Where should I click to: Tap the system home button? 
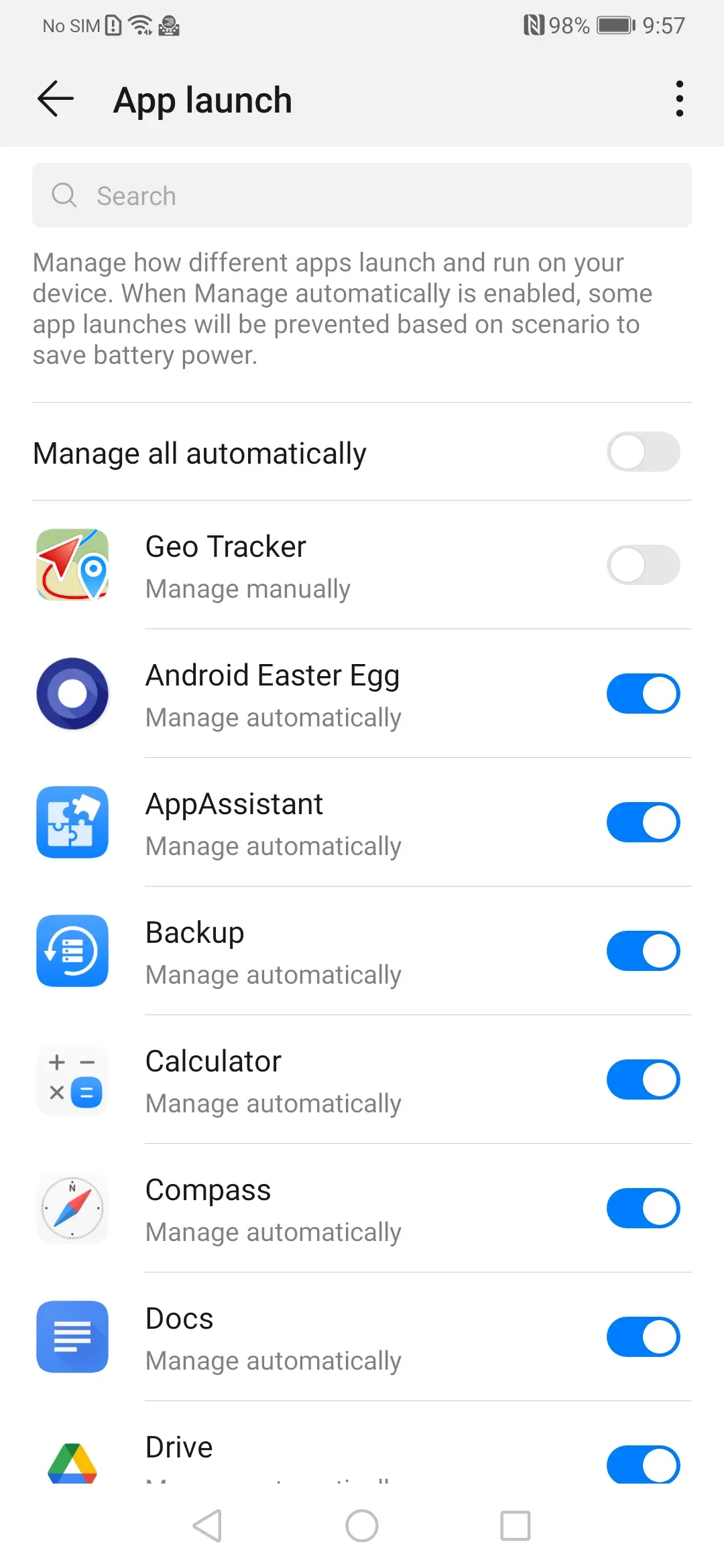click(362, 1526)
